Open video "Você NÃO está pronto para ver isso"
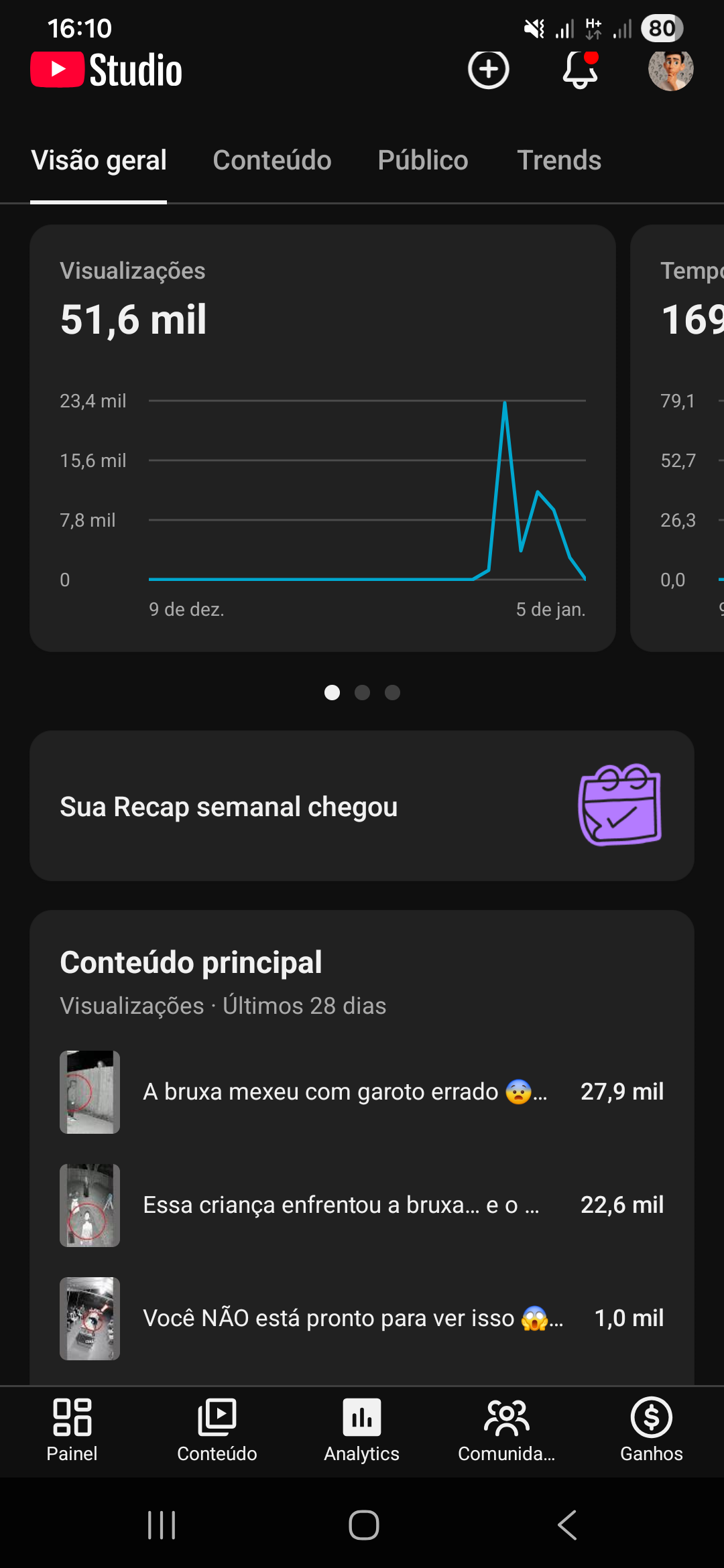This screenshot has width=724, height=1568. [353, 1318]
